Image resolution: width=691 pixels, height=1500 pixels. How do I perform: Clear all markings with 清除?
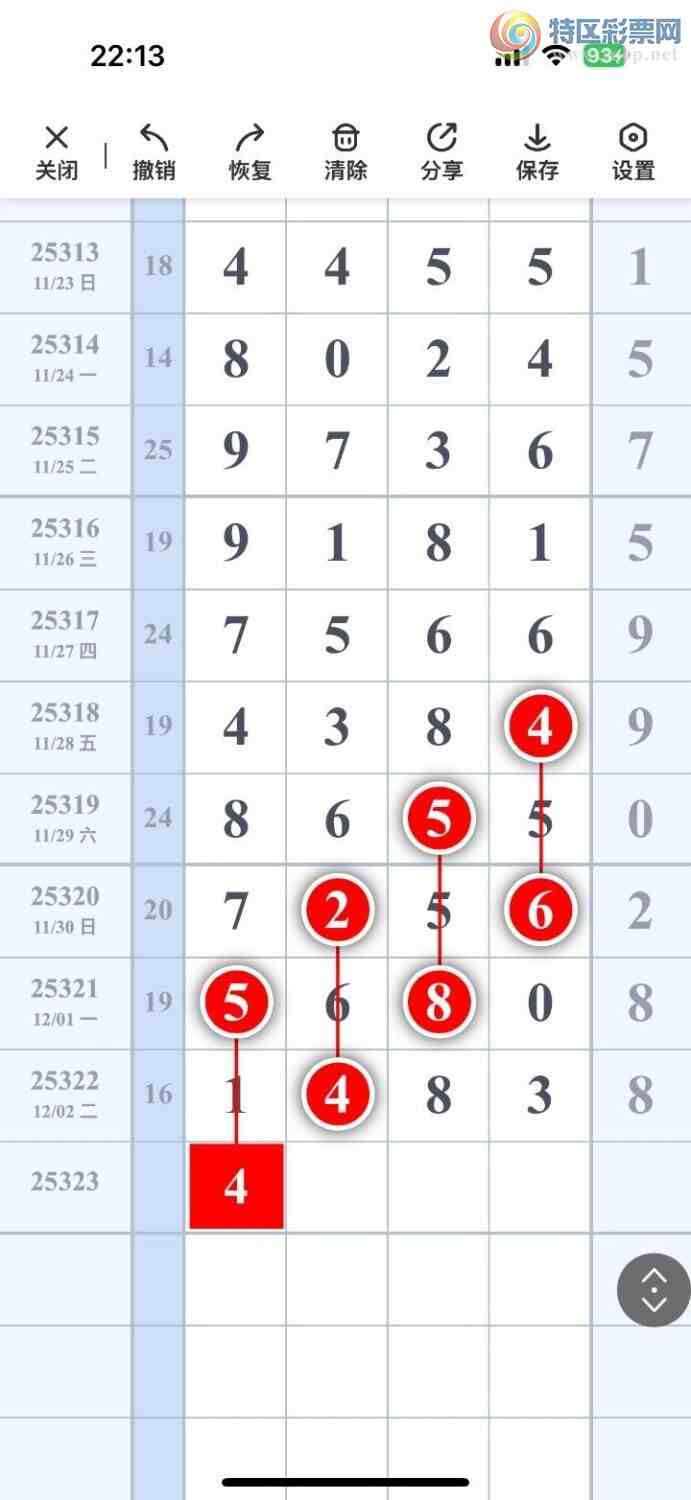[345, 152]
